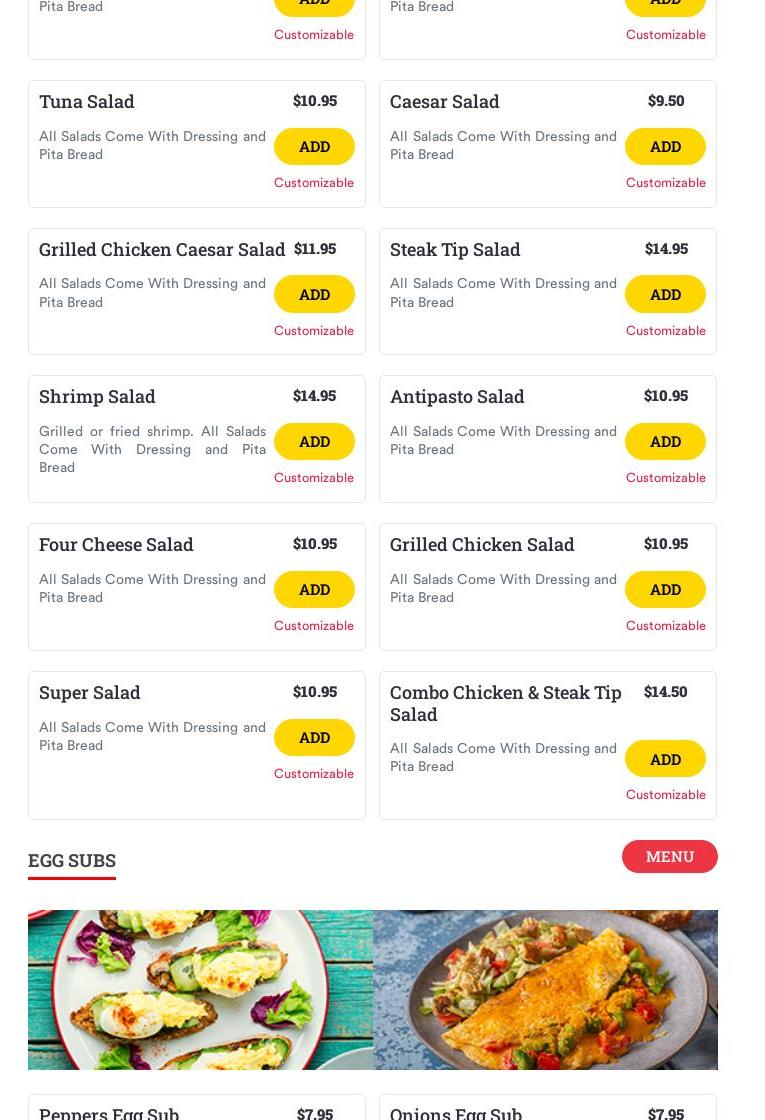
Task: Add Tuna Salad to the order
Action: coord(314,147)
